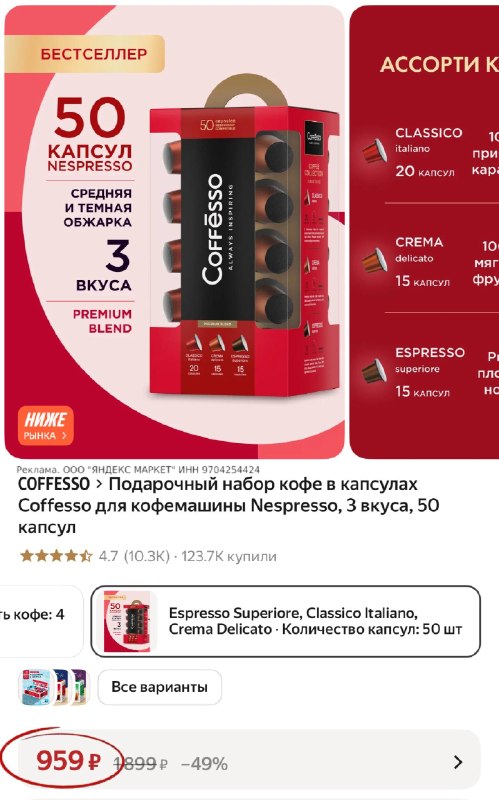The height and width of the screenshot is (800, 499).
Task: Expand price details via the 959 ₽ row
Action: tap(249, 762)
